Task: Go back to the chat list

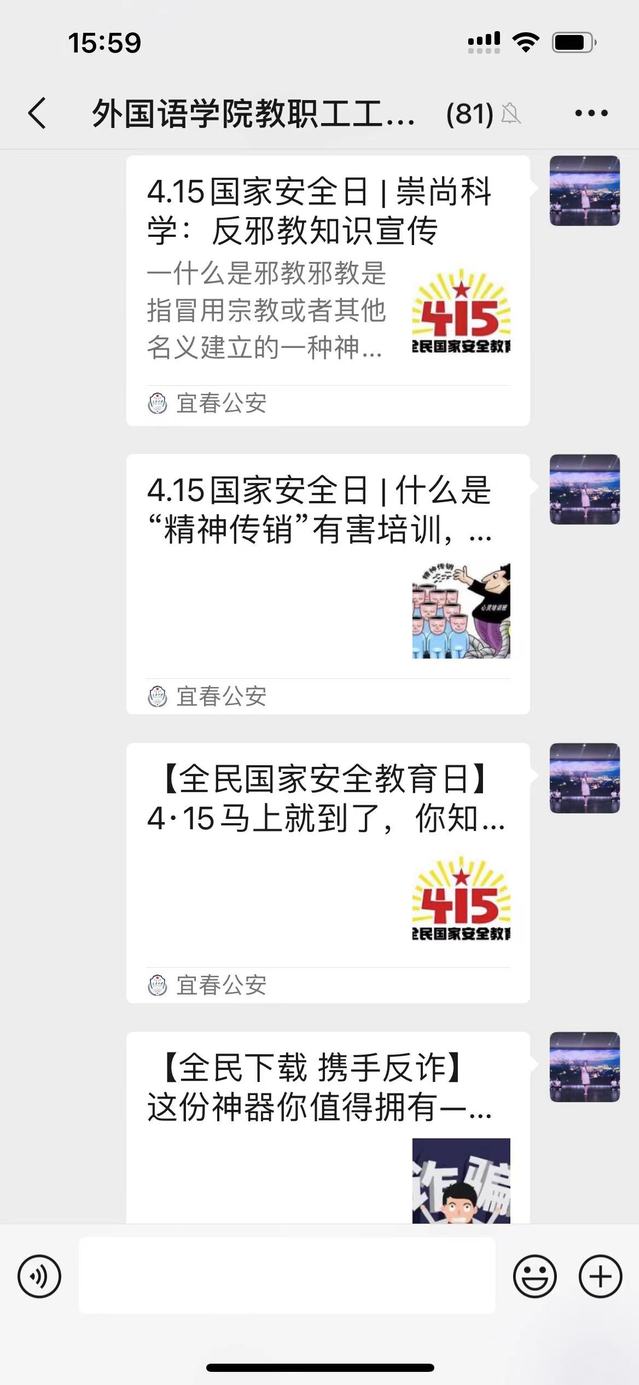Action: click(37, 114)
